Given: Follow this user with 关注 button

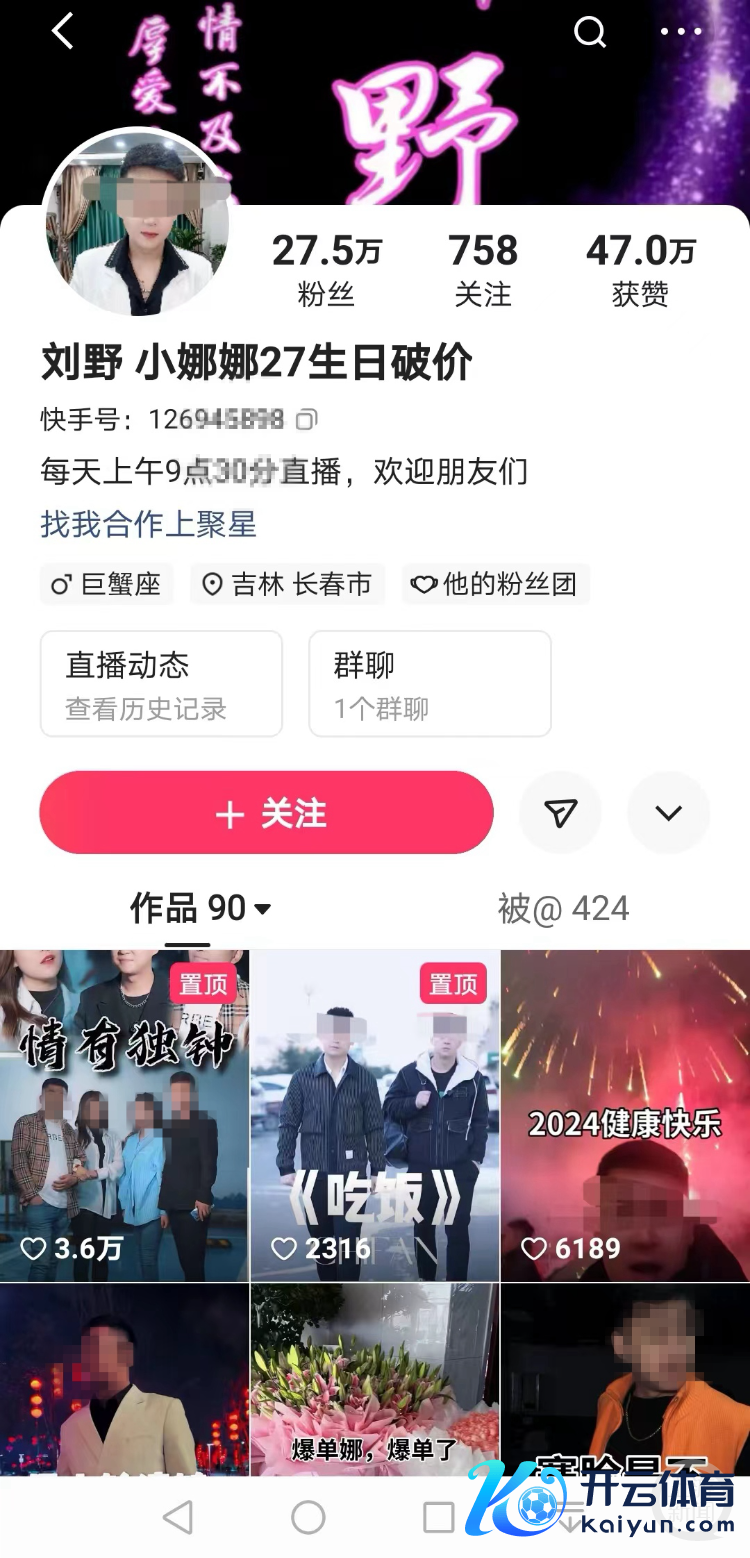Looking at the screenshot, I should click(x=266, y=813).
